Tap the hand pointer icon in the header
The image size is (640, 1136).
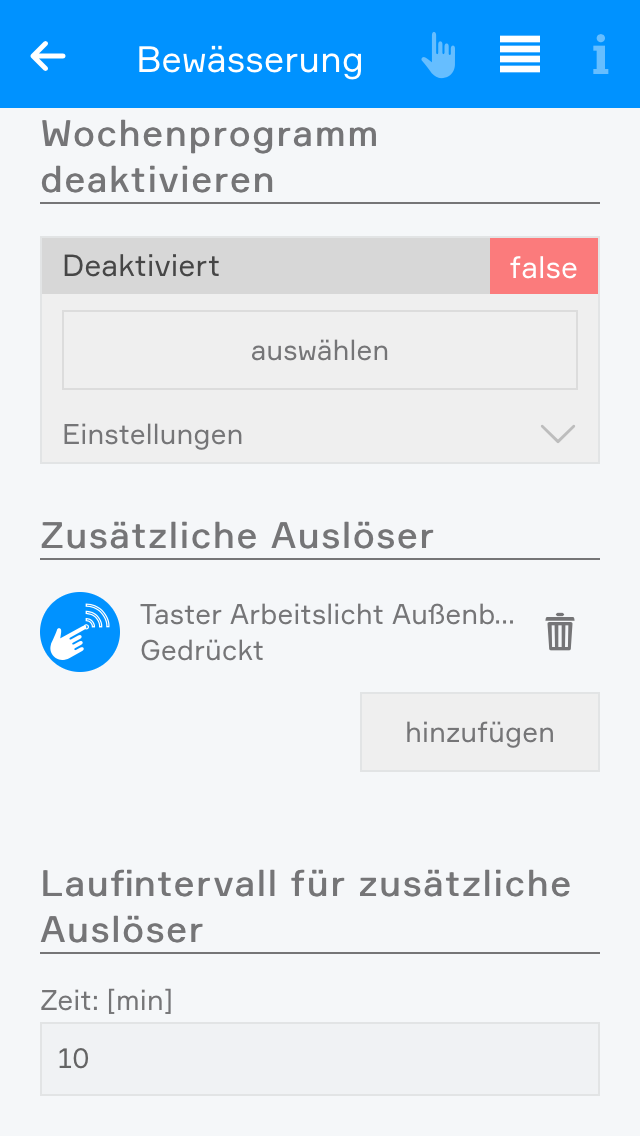(x=438, y=56)
